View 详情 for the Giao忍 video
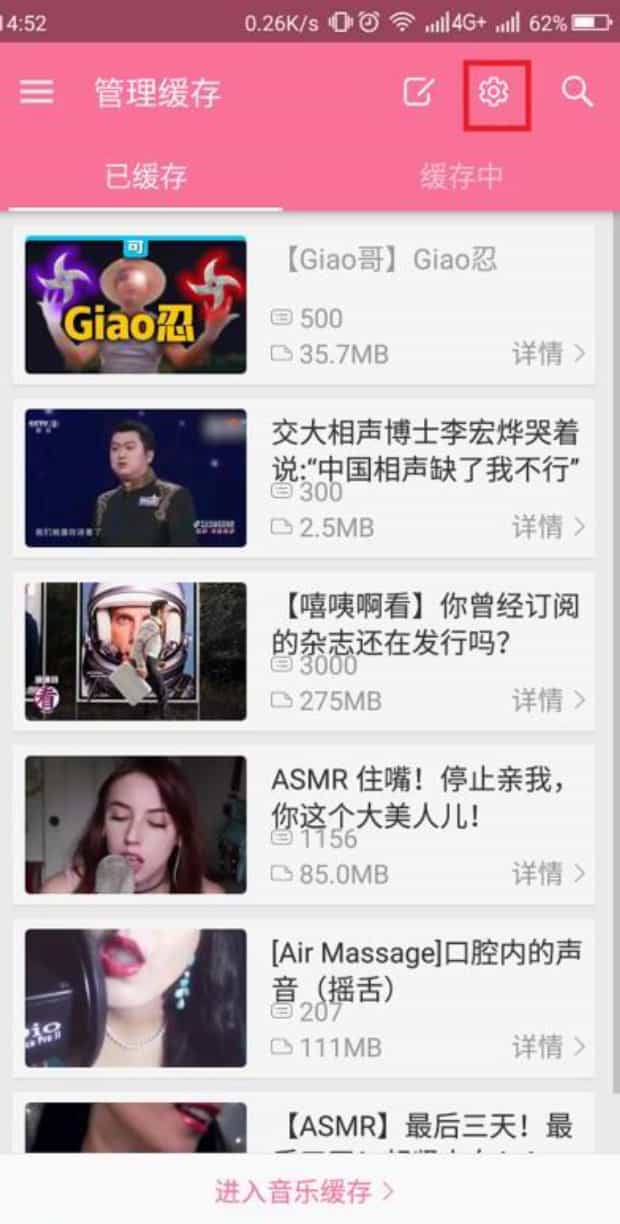 coord(548,353)
